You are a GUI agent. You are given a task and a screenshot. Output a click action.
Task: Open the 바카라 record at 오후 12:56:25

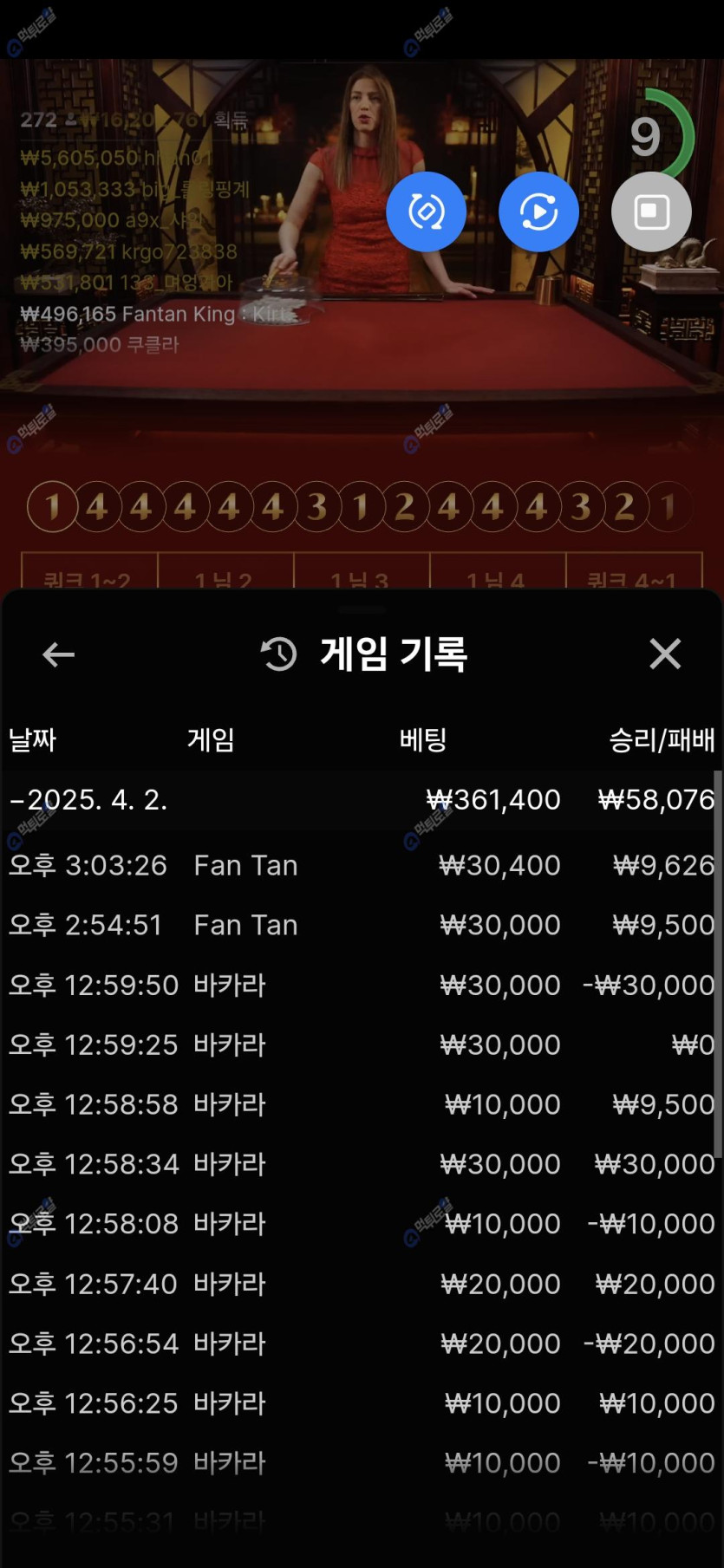[361, 1403]
